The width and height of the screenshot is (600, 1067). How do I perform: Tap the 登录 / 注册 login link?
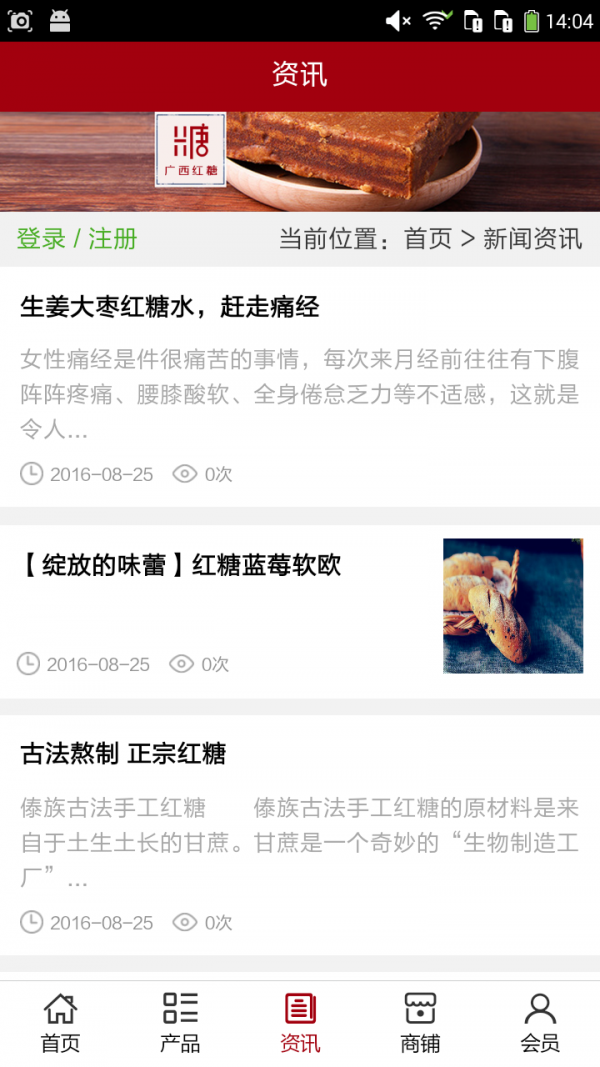(x=77, y=239)
